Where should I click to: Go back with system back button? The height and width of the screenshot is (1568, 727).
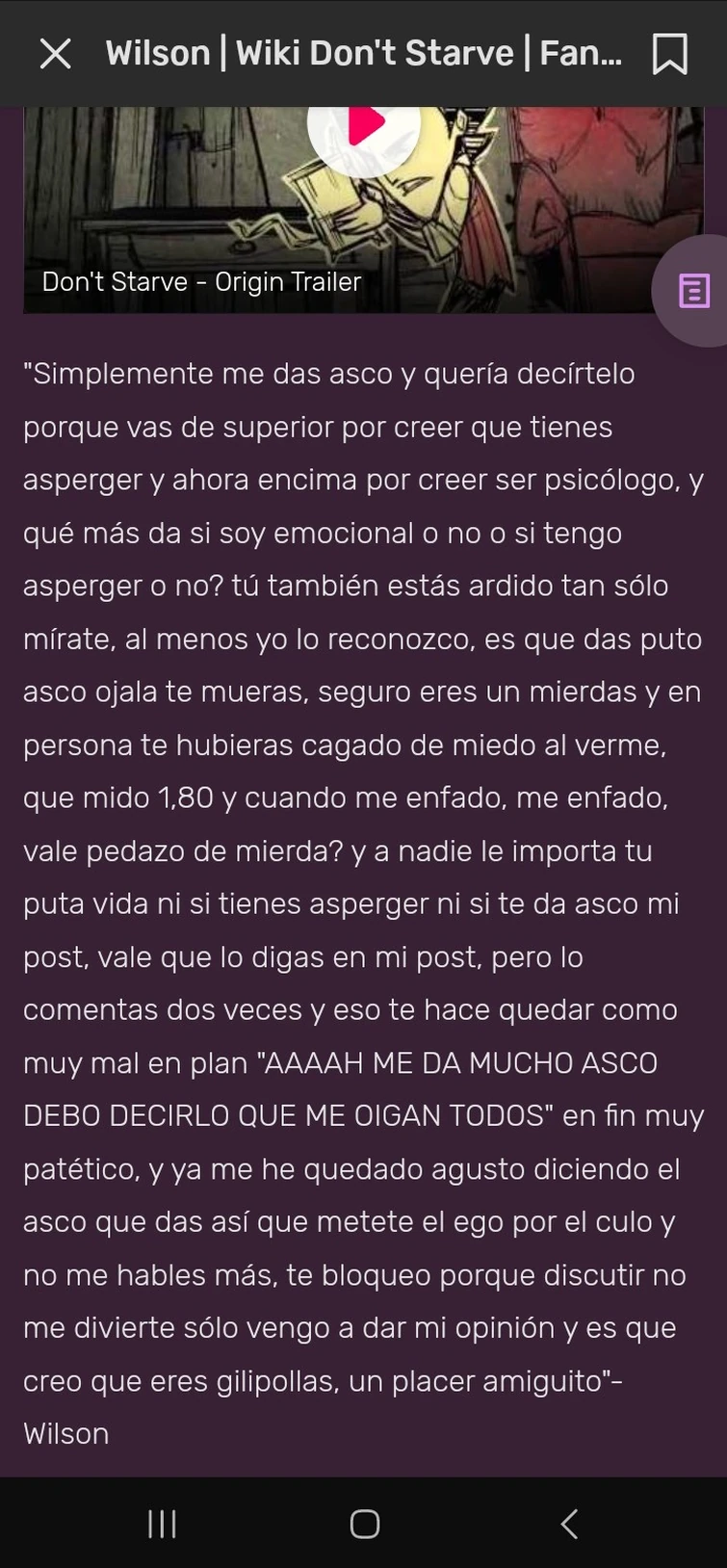tap(569, 1524)
